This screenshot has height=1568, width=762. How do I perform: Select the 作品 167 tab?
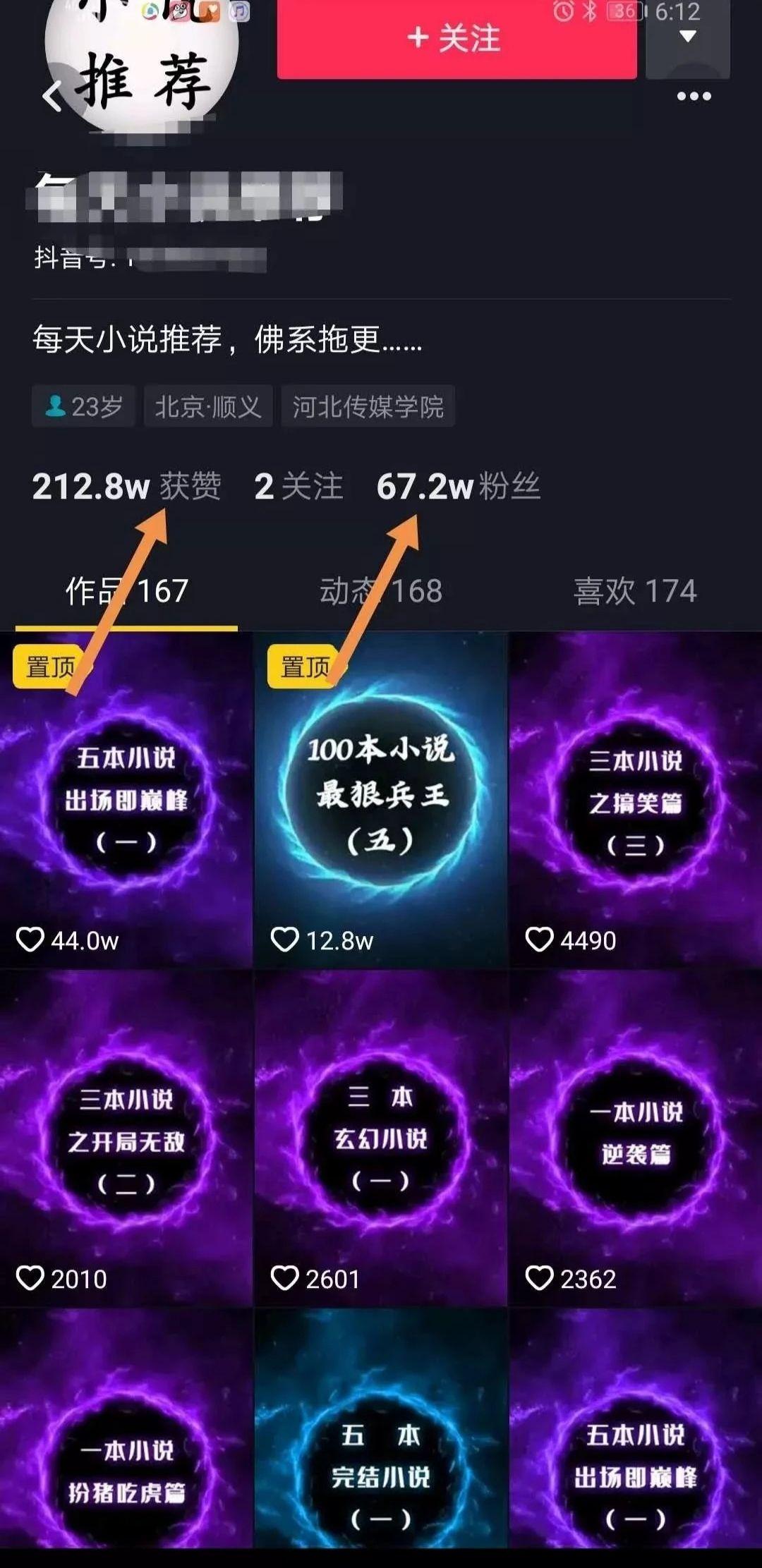[x=126, y=591]
